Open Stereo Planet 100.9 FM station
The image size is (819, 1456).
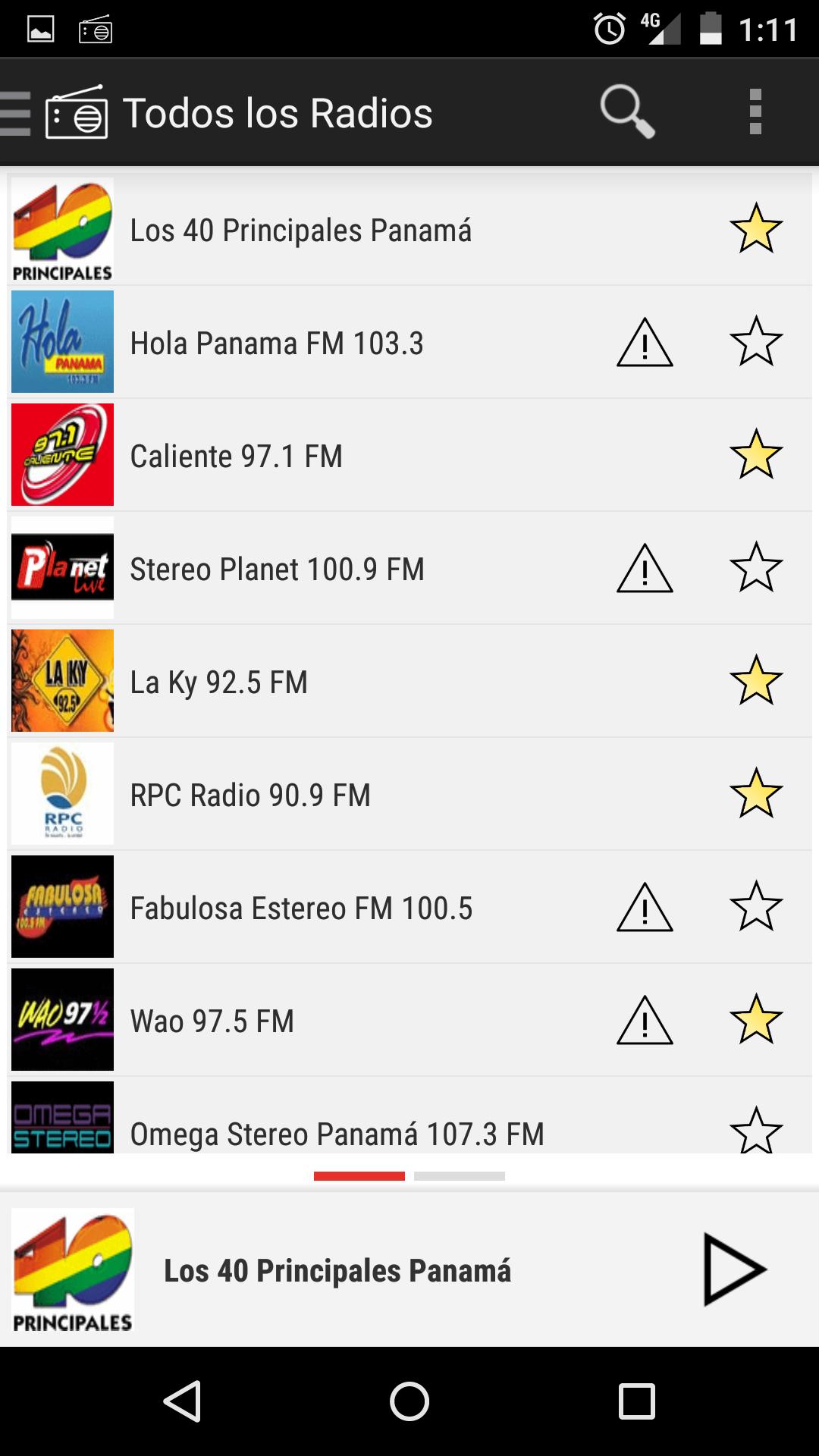pos(409,568)
